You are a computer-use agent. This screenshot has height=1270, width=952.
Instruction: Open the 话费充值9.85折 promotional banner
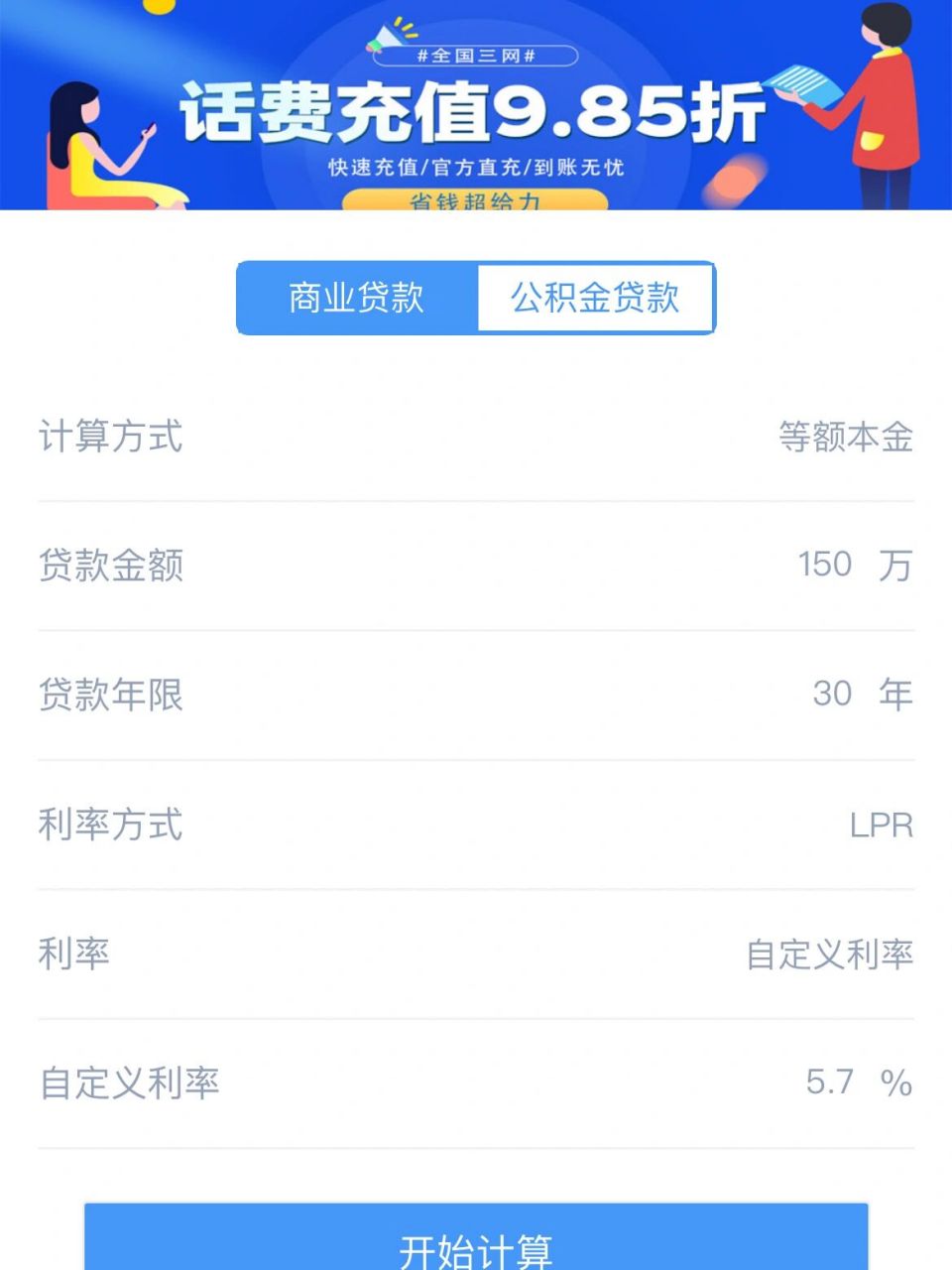pos(476,109)
